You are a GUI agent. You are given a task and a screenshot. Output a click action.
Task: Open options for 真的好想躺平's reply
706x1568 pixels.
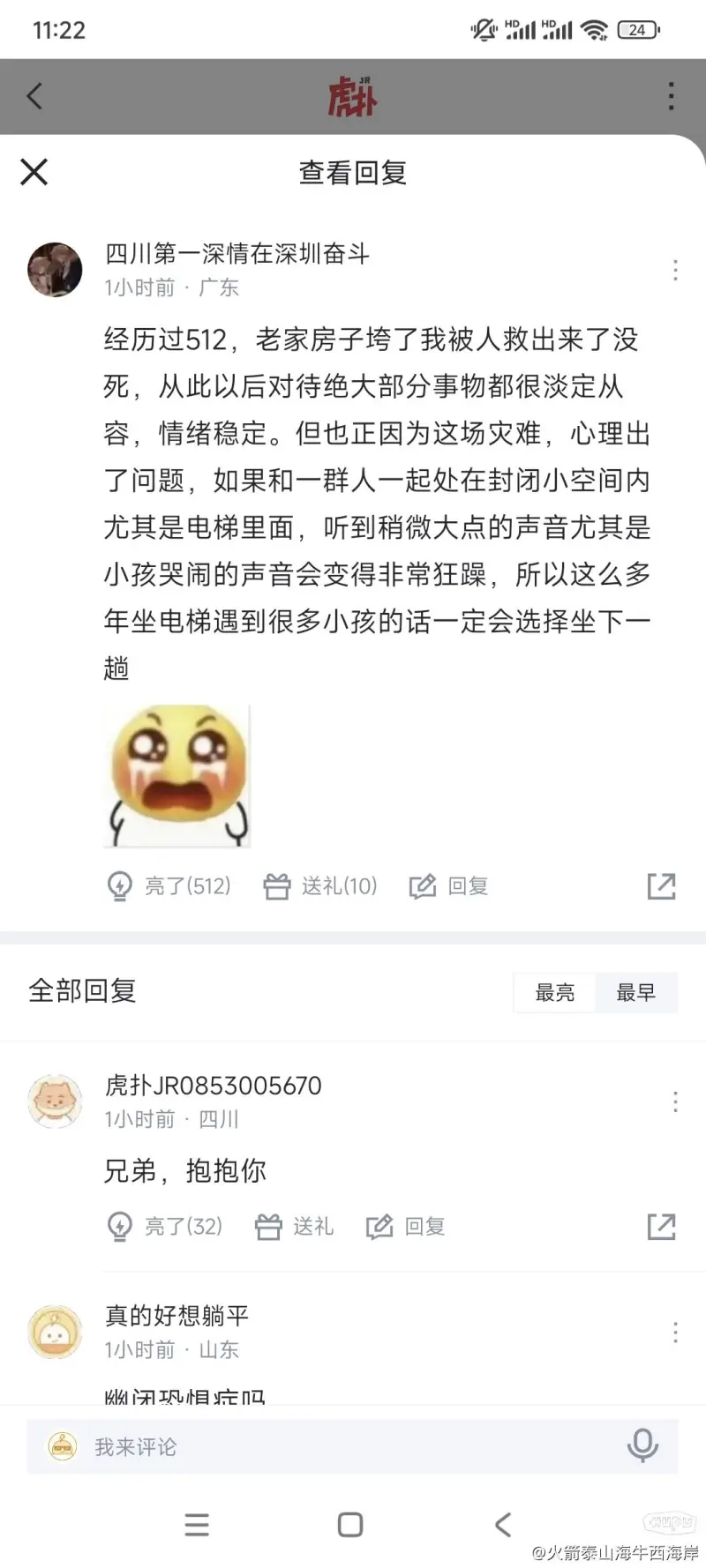tap(675, 1332)
